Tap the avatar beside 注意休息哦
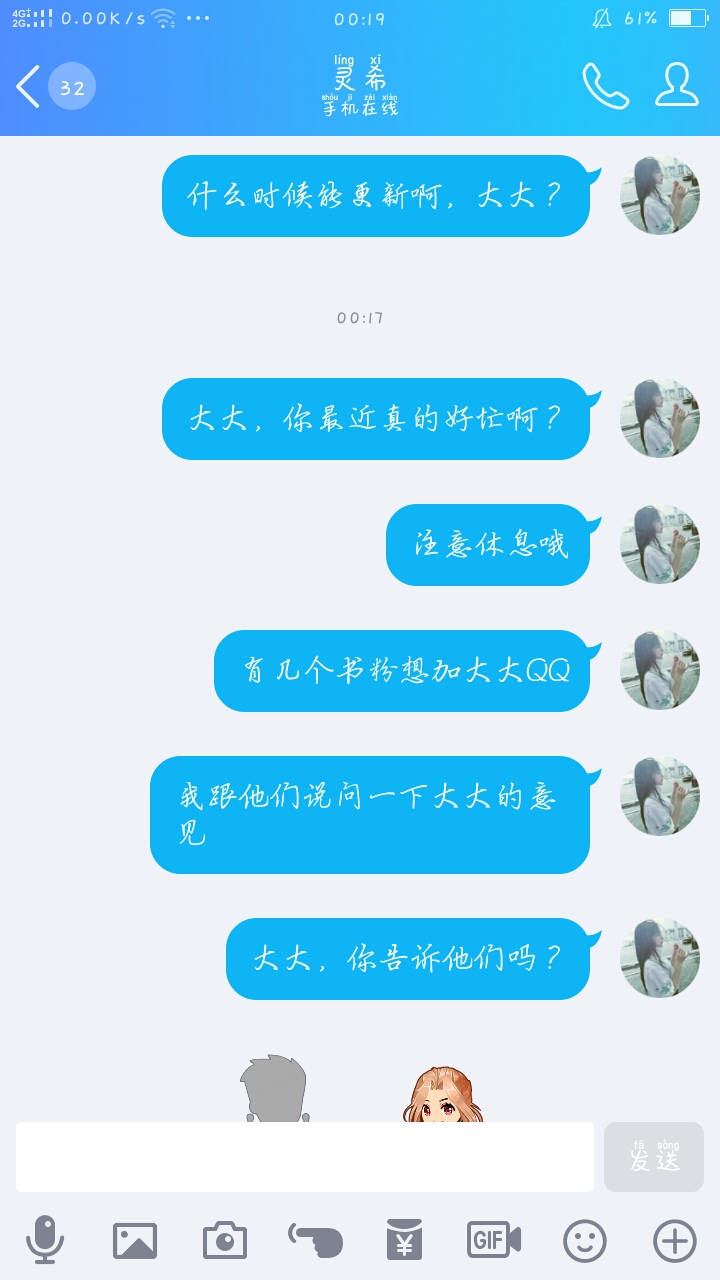 [x=660, y=544]
